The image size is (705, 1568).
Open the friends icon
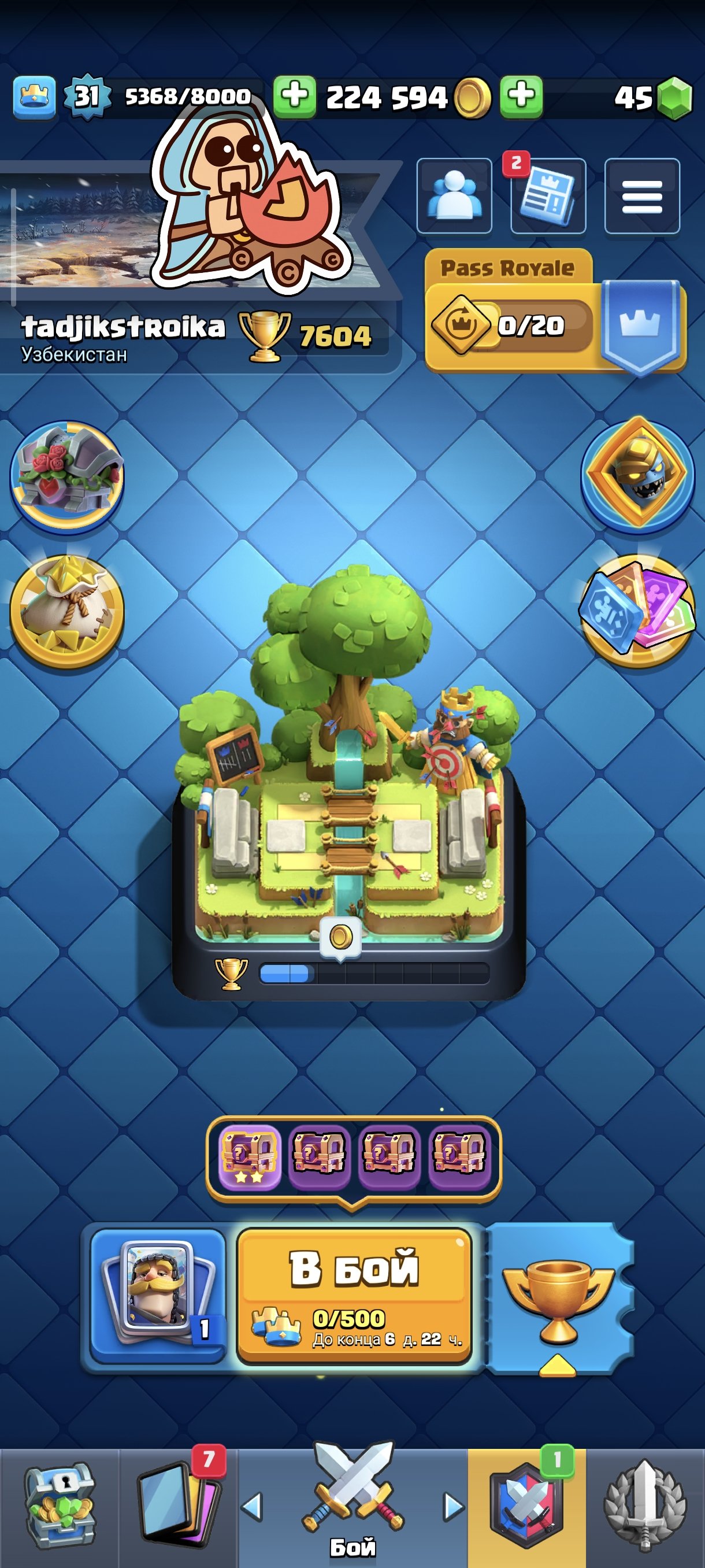454,195
